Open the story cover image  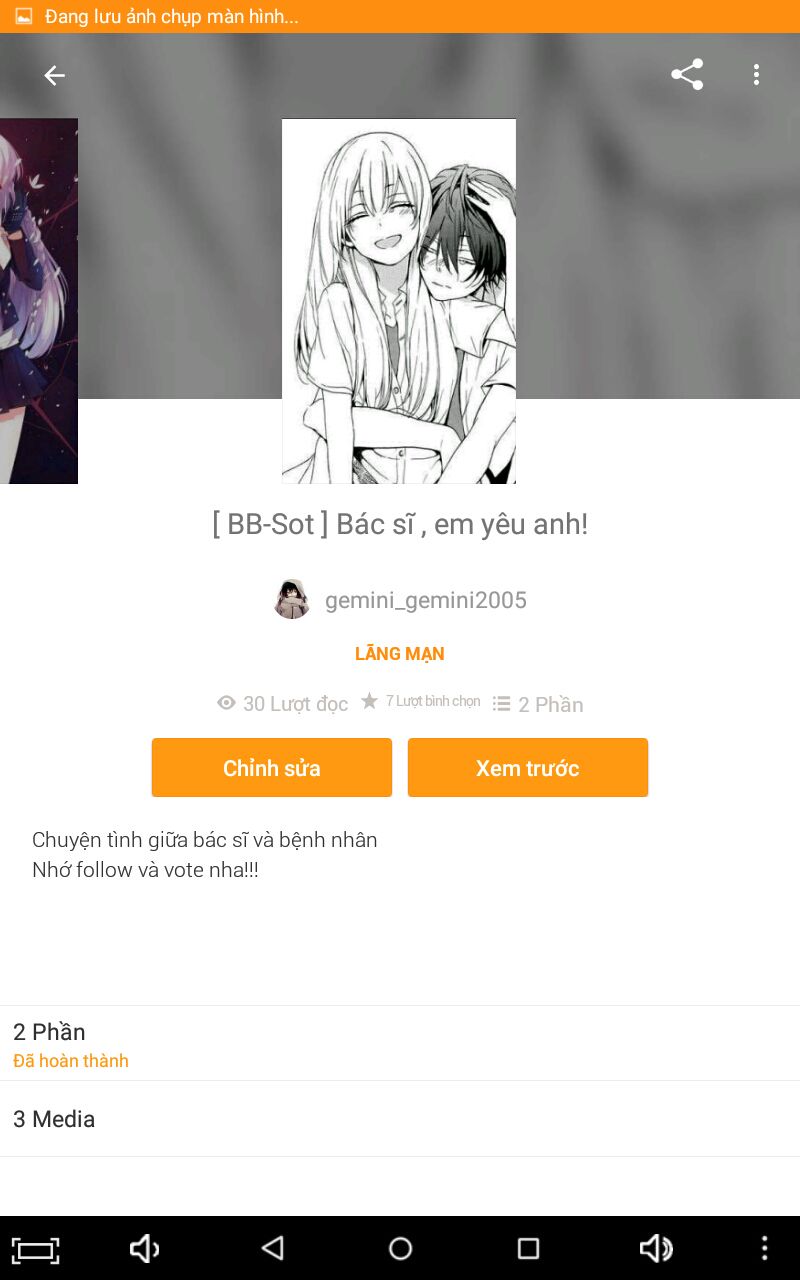(x=399, y=300)
